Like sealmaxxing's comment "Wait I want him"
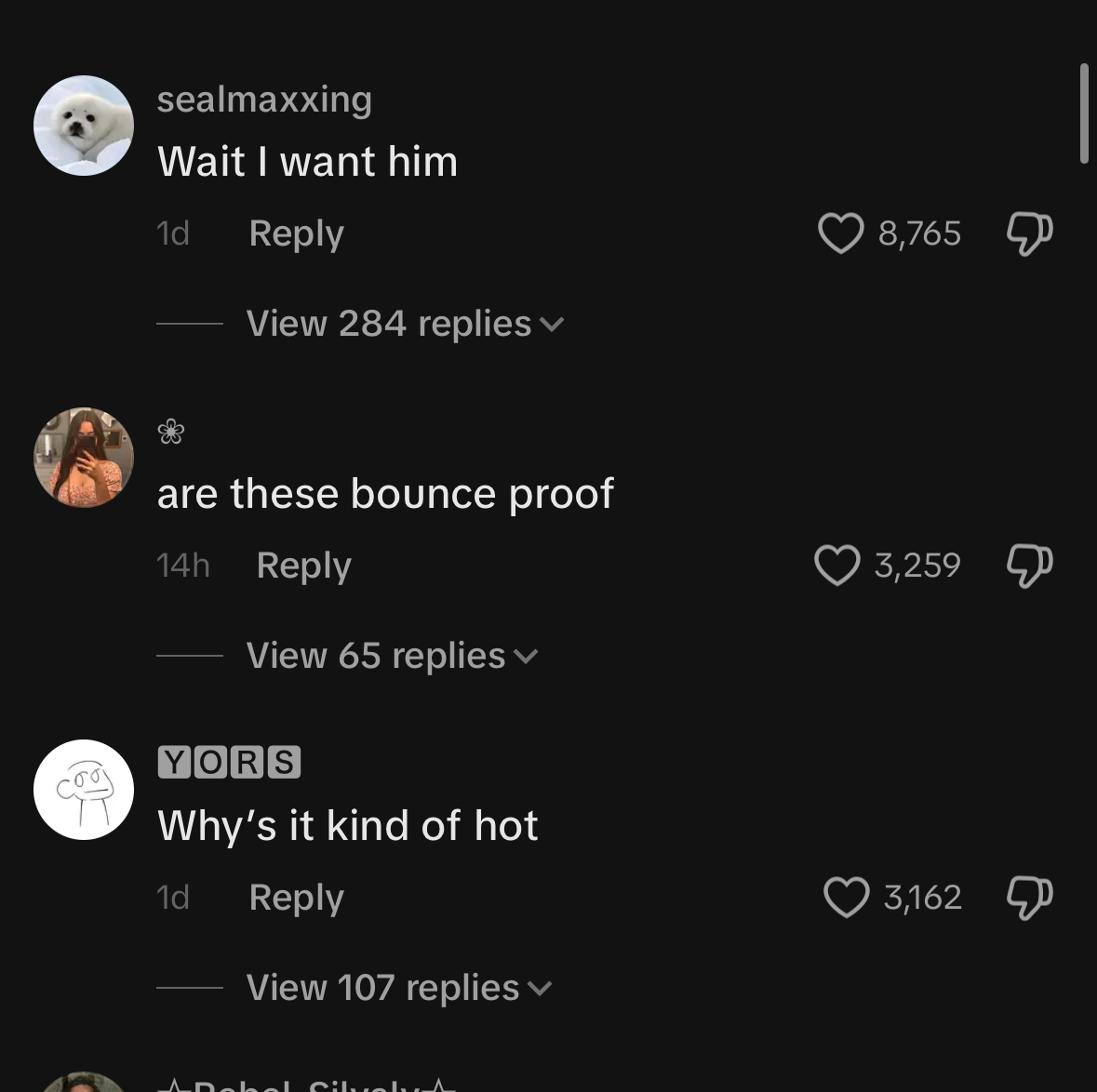Image resolution: width=1097 pixels, height=1092 pixels. click(x=840, y=233)
